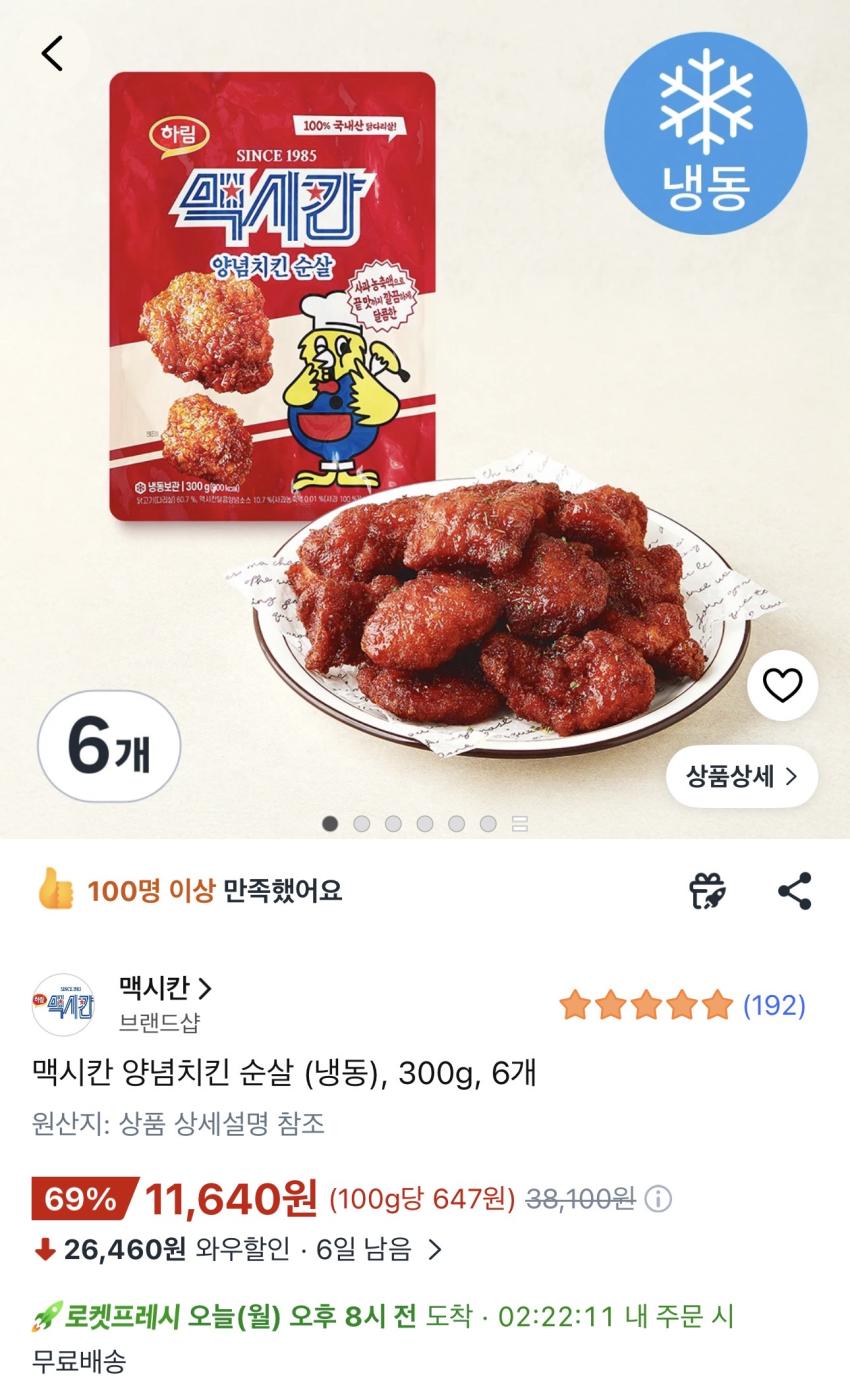
Task: Show price info icon next to 38,100원
Action: [658, 1198]
